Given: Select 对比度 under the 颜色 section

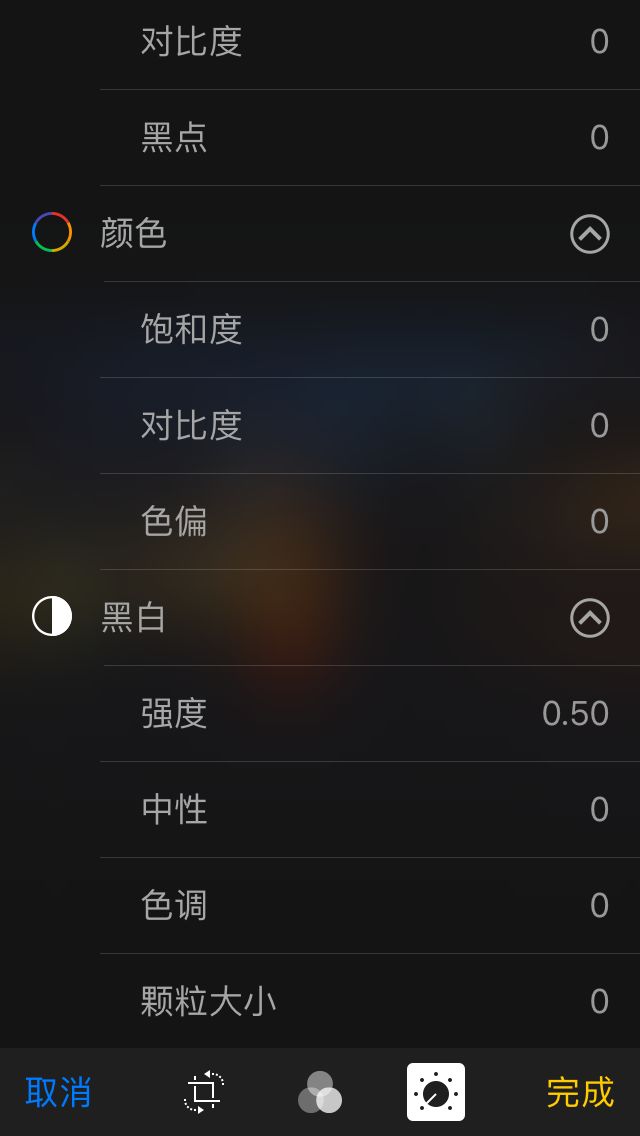Looking at the screenshot, I should pos(370,426).
